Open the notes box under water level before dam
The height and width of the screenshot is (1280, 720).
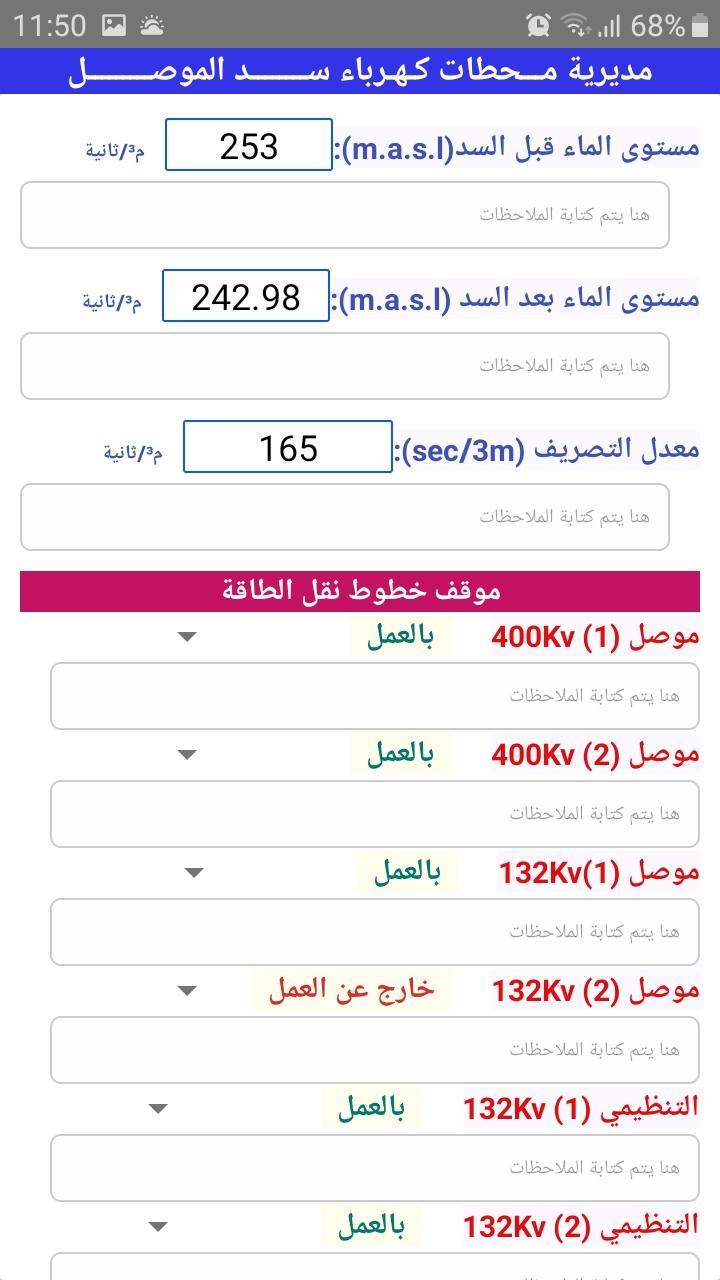pyautogui.click(x=345, y=215)
